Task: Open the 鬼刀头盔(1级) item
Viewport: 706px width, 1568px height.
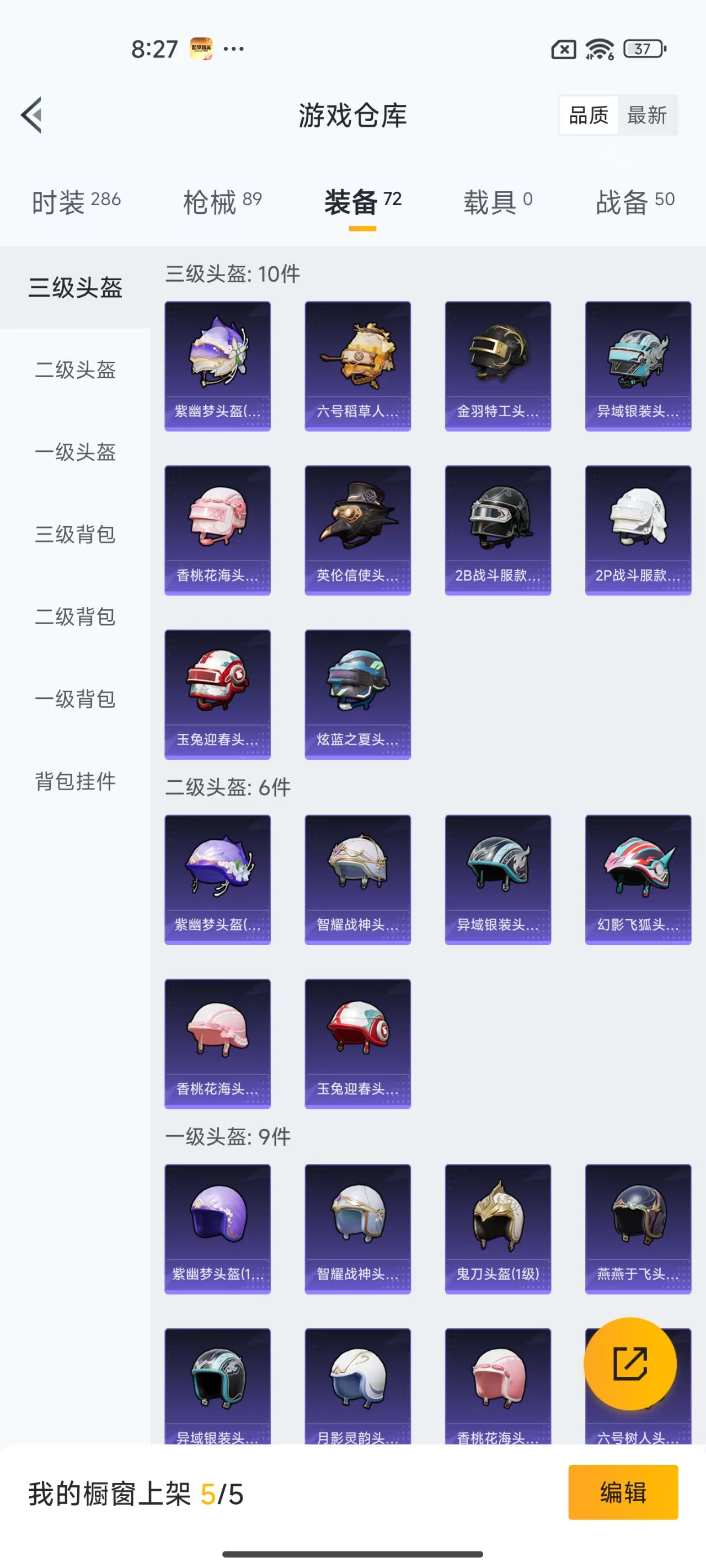Action: (x=498, y=1228)
